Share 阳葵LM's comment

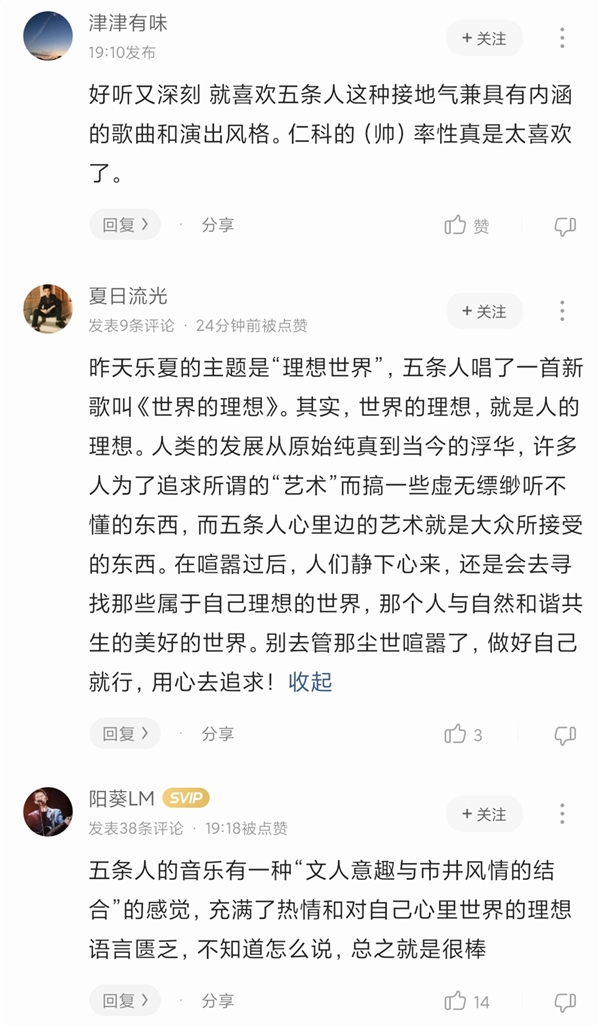(217, 1000)
